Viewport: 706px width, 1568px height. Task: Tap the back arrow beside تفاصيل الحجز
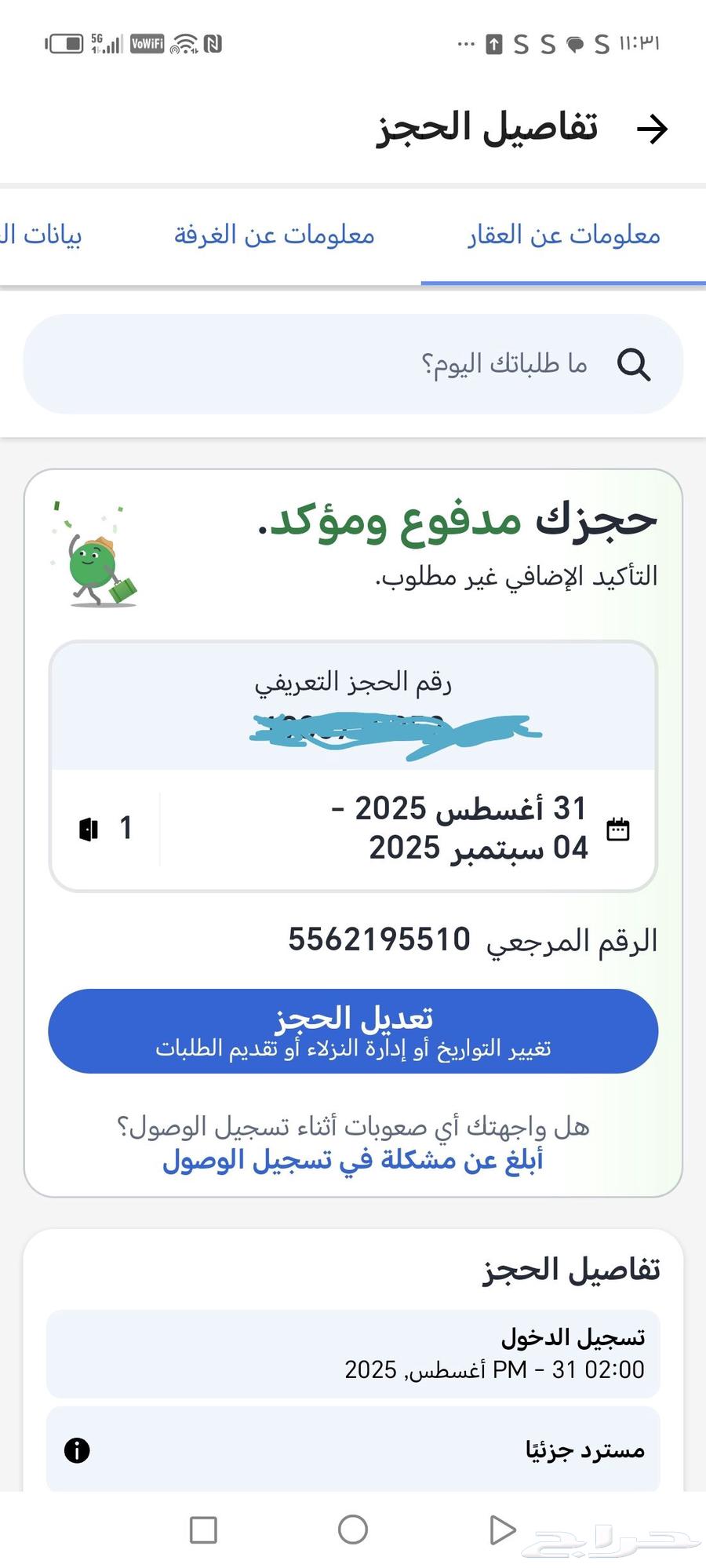click(653, 128)
